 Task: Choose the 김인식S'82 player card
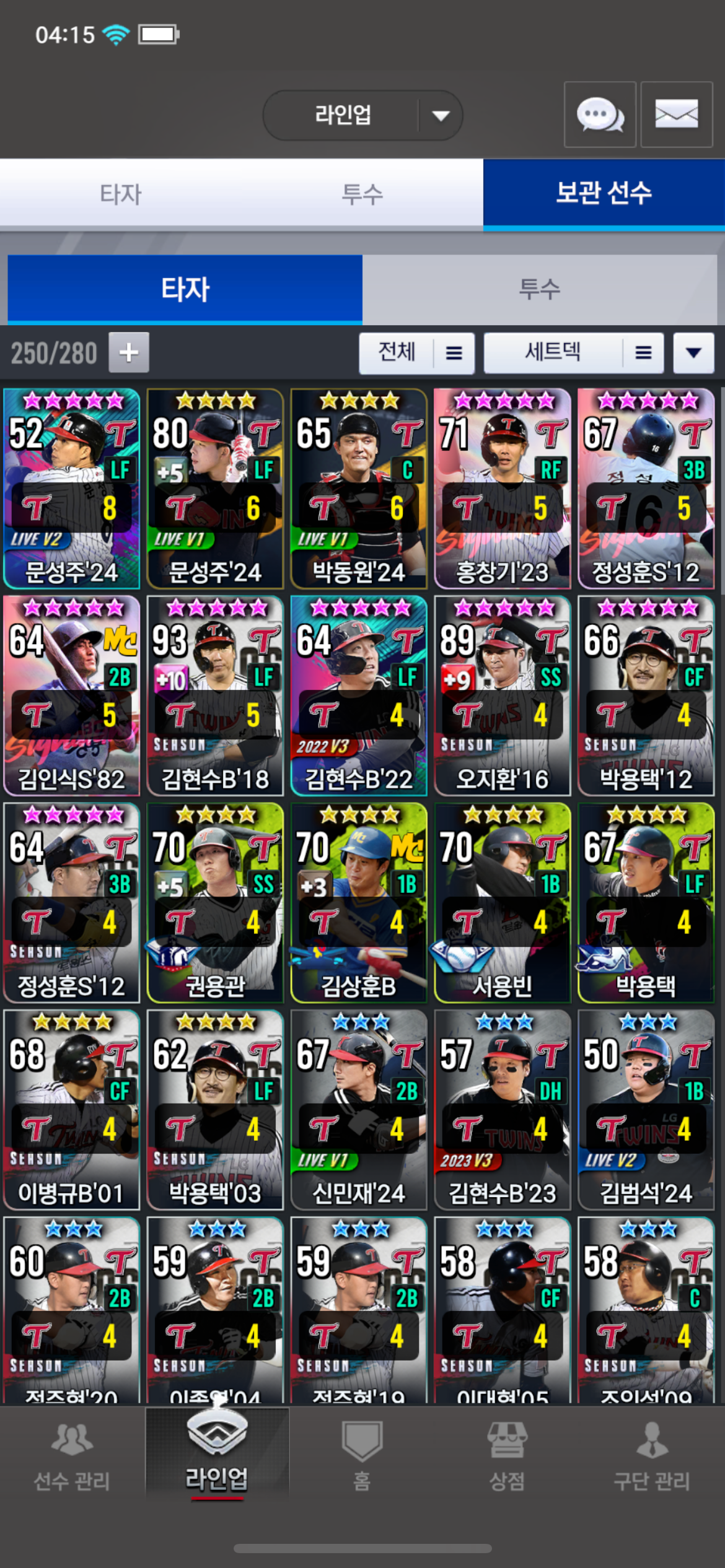[71, 695]
